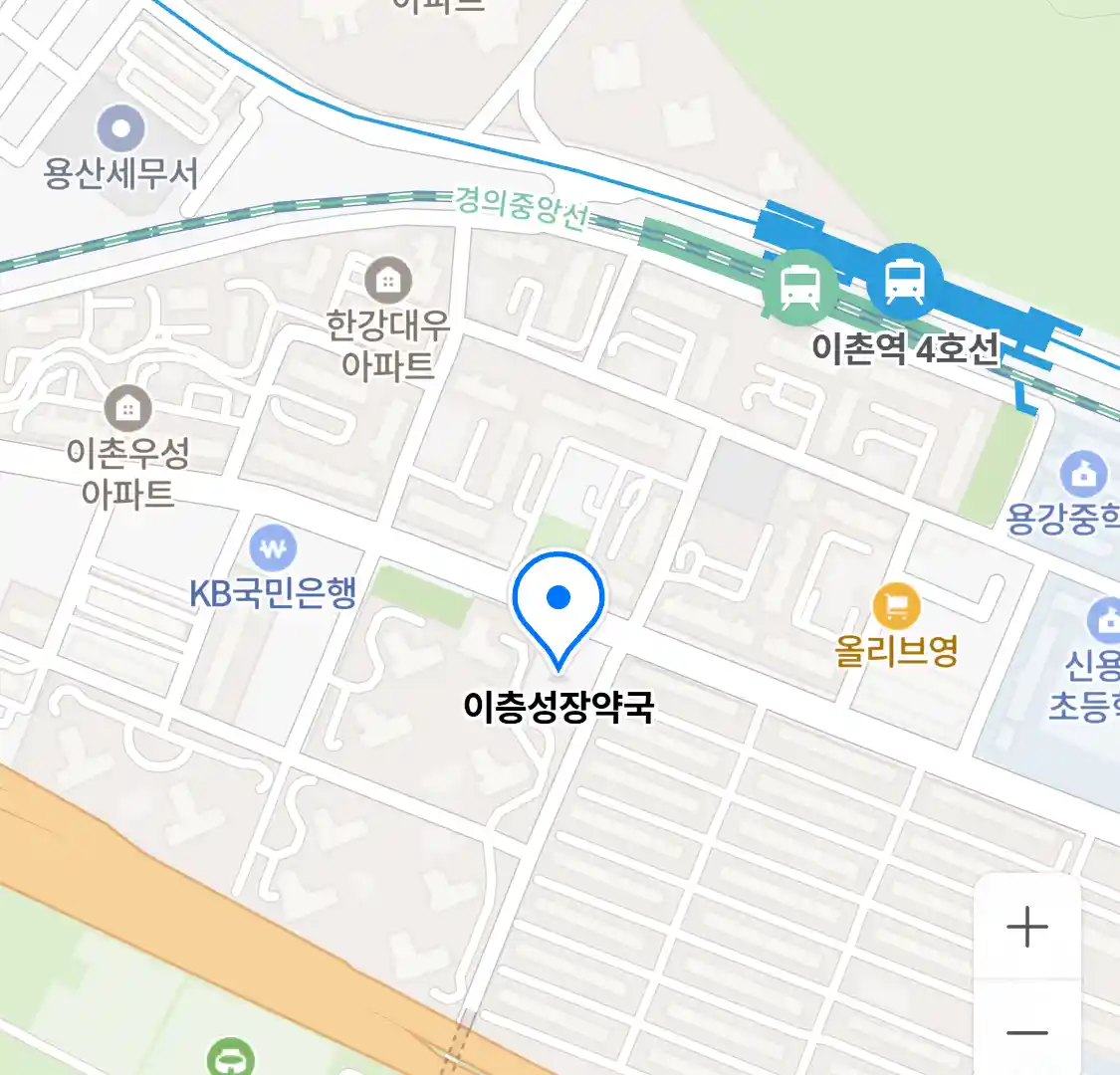The height and width of the screenshot is (1075, 1120).
Task: Select the 용강중학교 school marker
Action: 1083,475
